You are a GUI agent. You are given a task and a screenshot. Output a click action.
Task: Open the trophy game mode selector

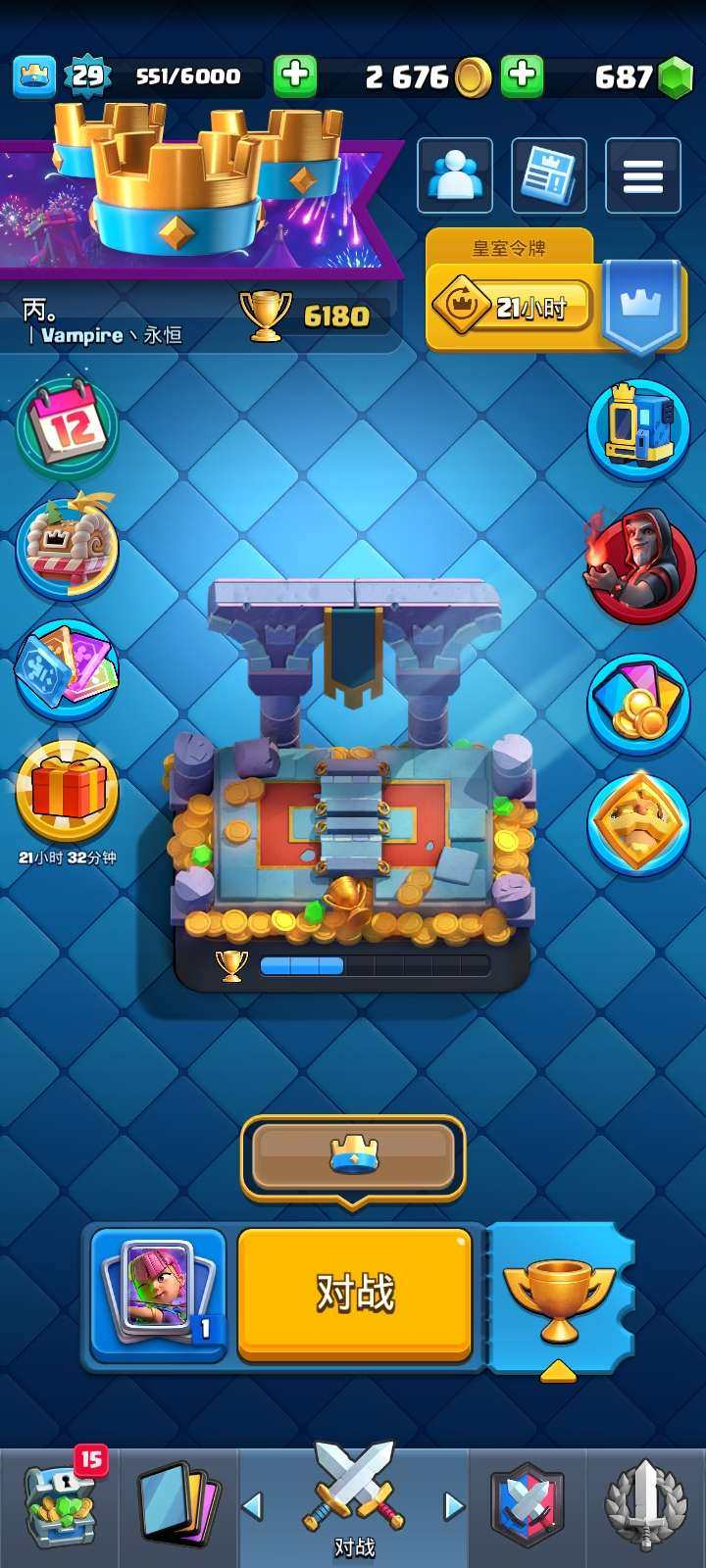pyautogui.click(x=559, y=1296)
